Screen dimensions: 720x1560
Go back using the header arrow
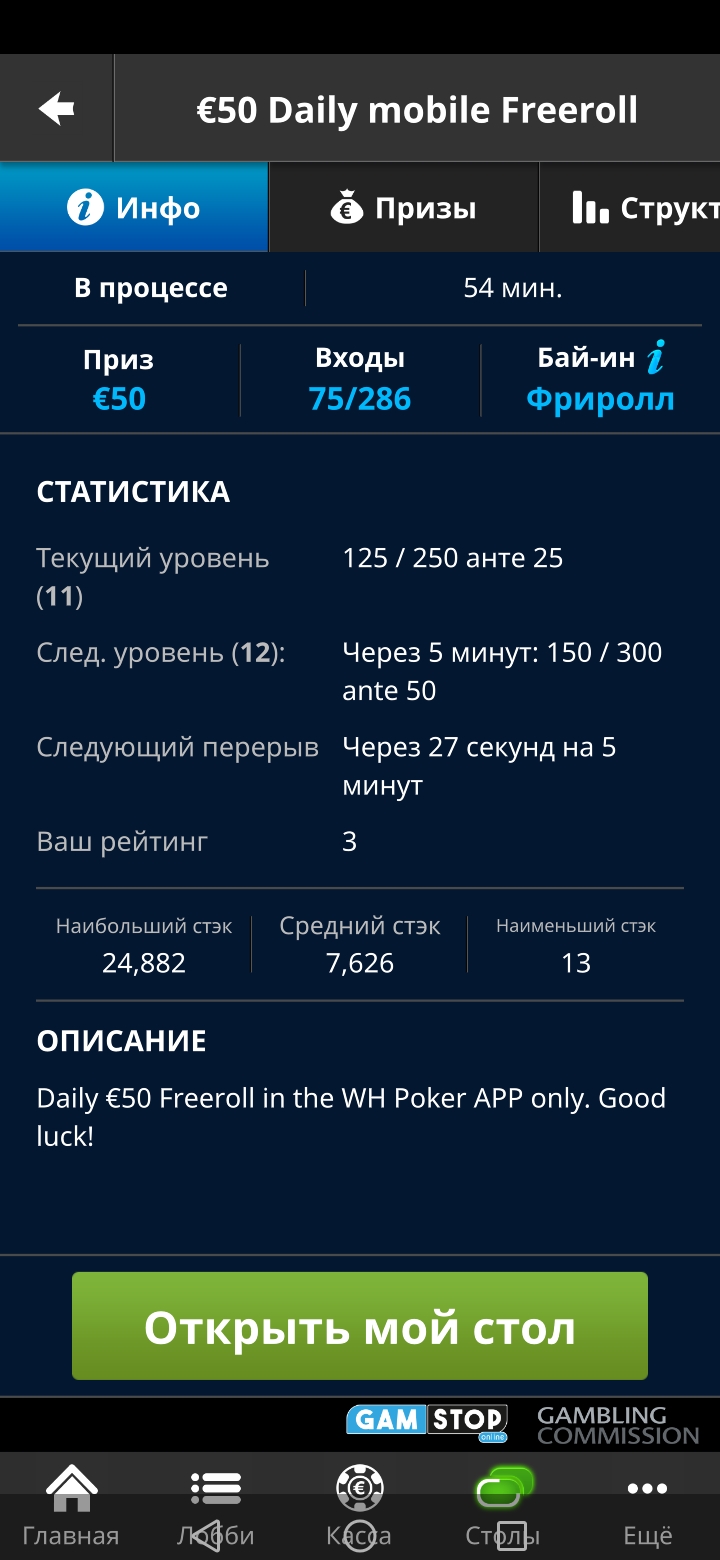pyautogui.click(x=57, y=108)
